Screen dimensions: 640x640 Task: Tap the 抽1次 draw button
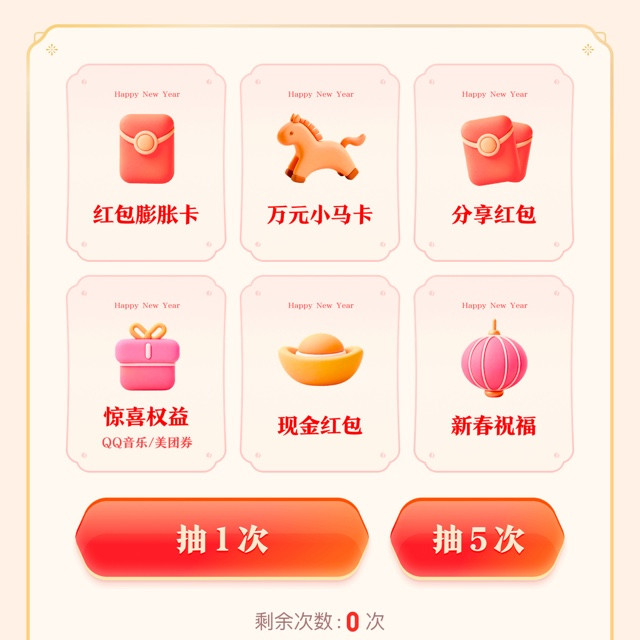coord(222,538)
